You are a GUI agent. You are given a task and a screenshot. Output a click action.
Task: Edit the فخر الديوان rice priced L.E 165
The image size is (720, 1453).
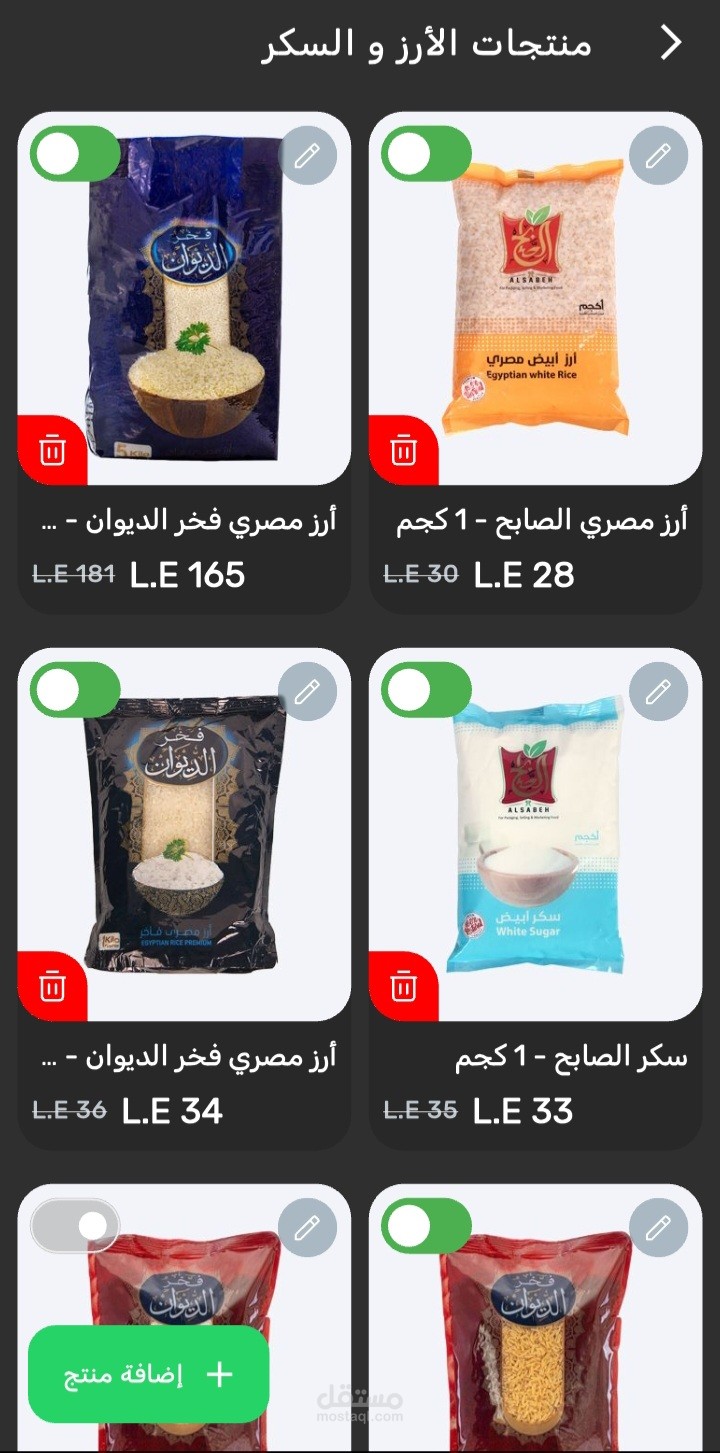click(307, 156)
